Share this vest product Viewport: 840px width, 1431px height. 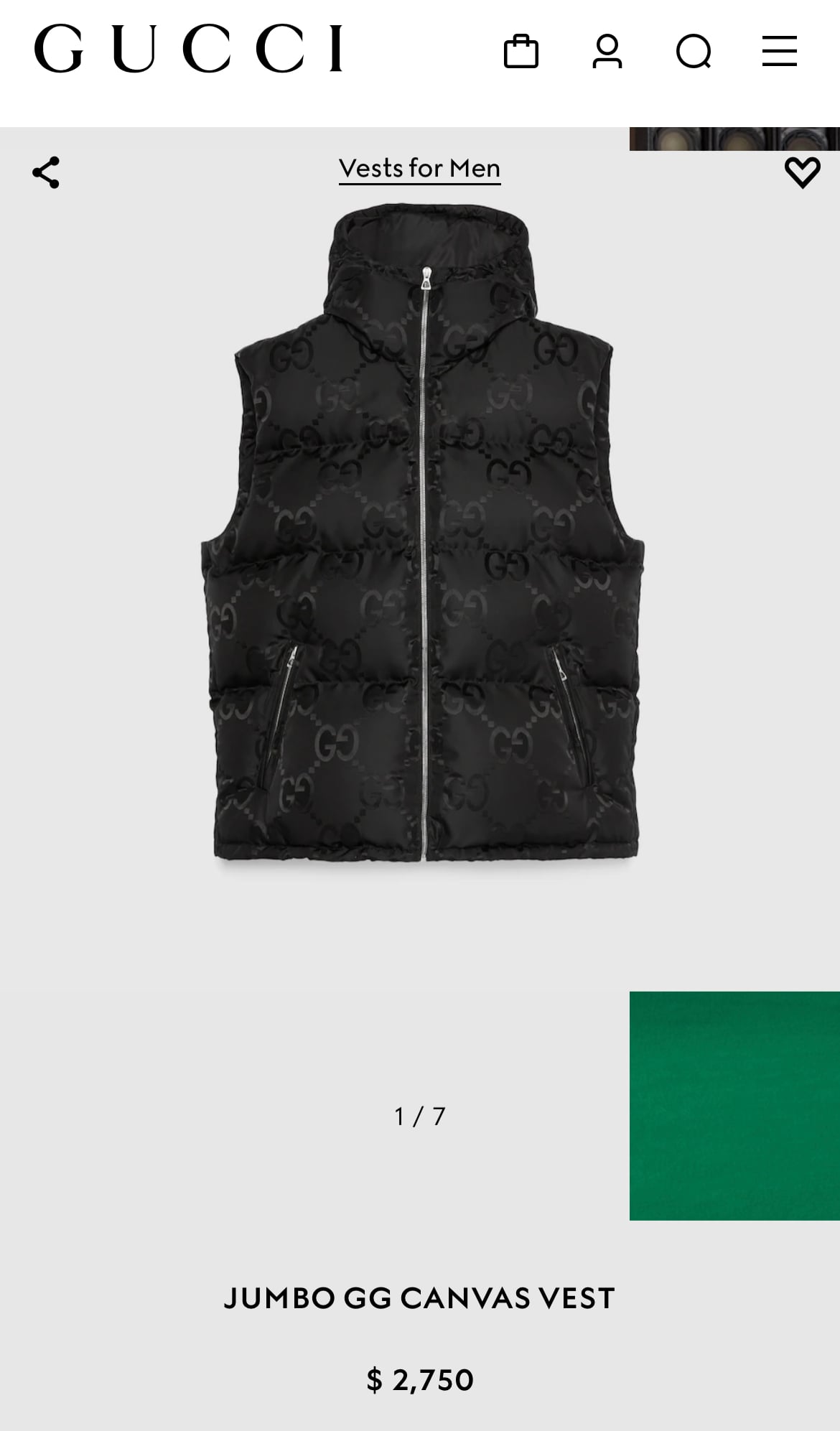46,173
